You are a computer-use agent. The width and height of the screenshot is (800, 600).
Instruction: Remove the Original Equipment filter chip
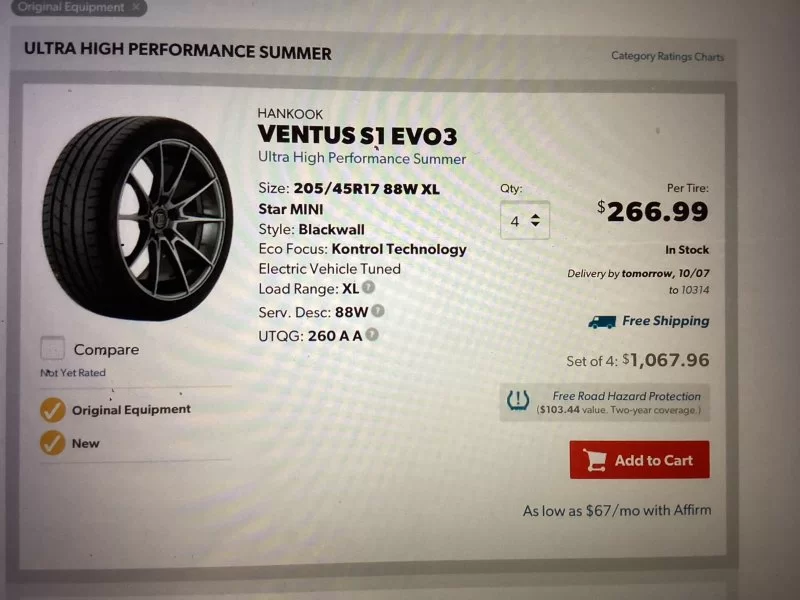137,7
